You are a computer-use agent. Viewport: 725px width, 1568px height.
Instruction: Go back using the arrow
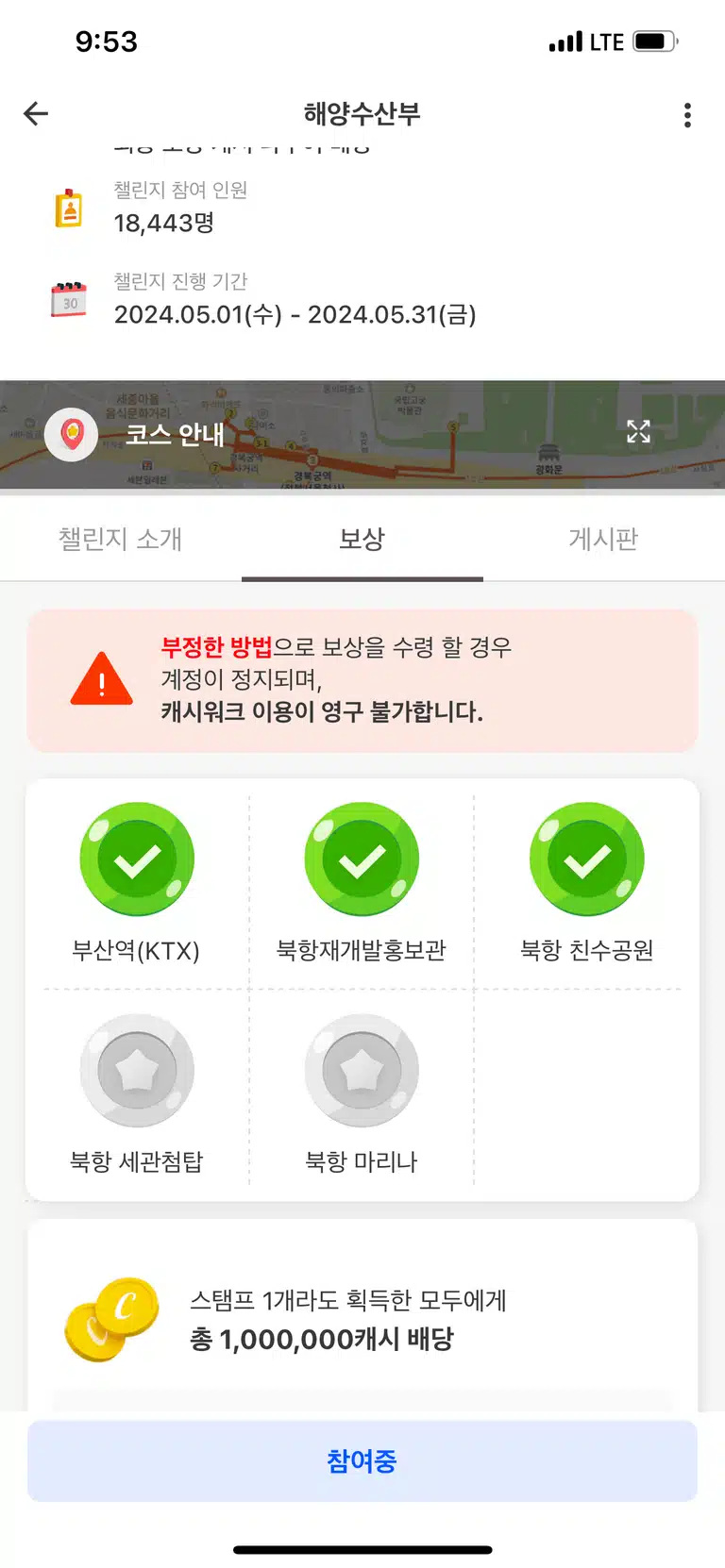pos(36,114)
